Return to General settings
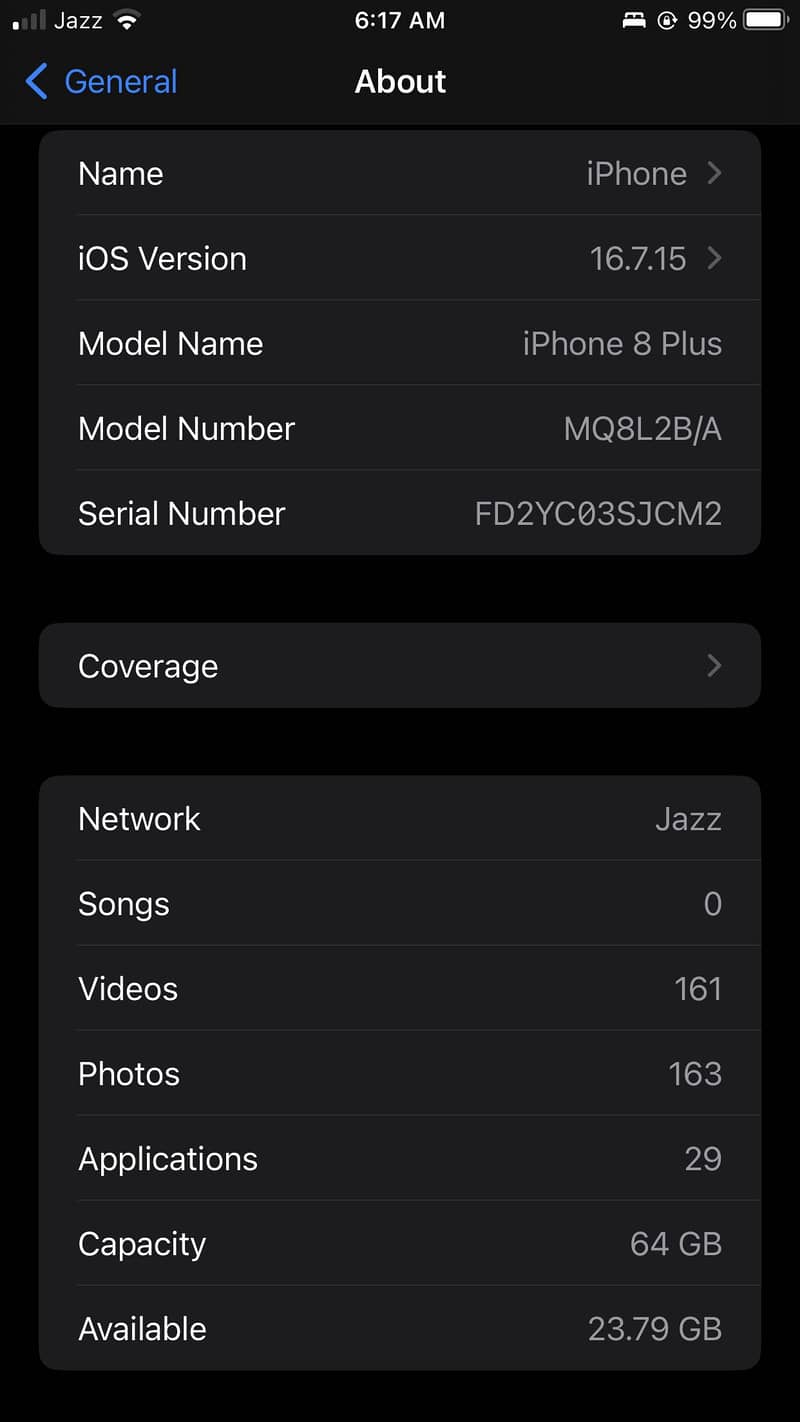The width and height of the screenshot is (800, 1422). point(97,83)
